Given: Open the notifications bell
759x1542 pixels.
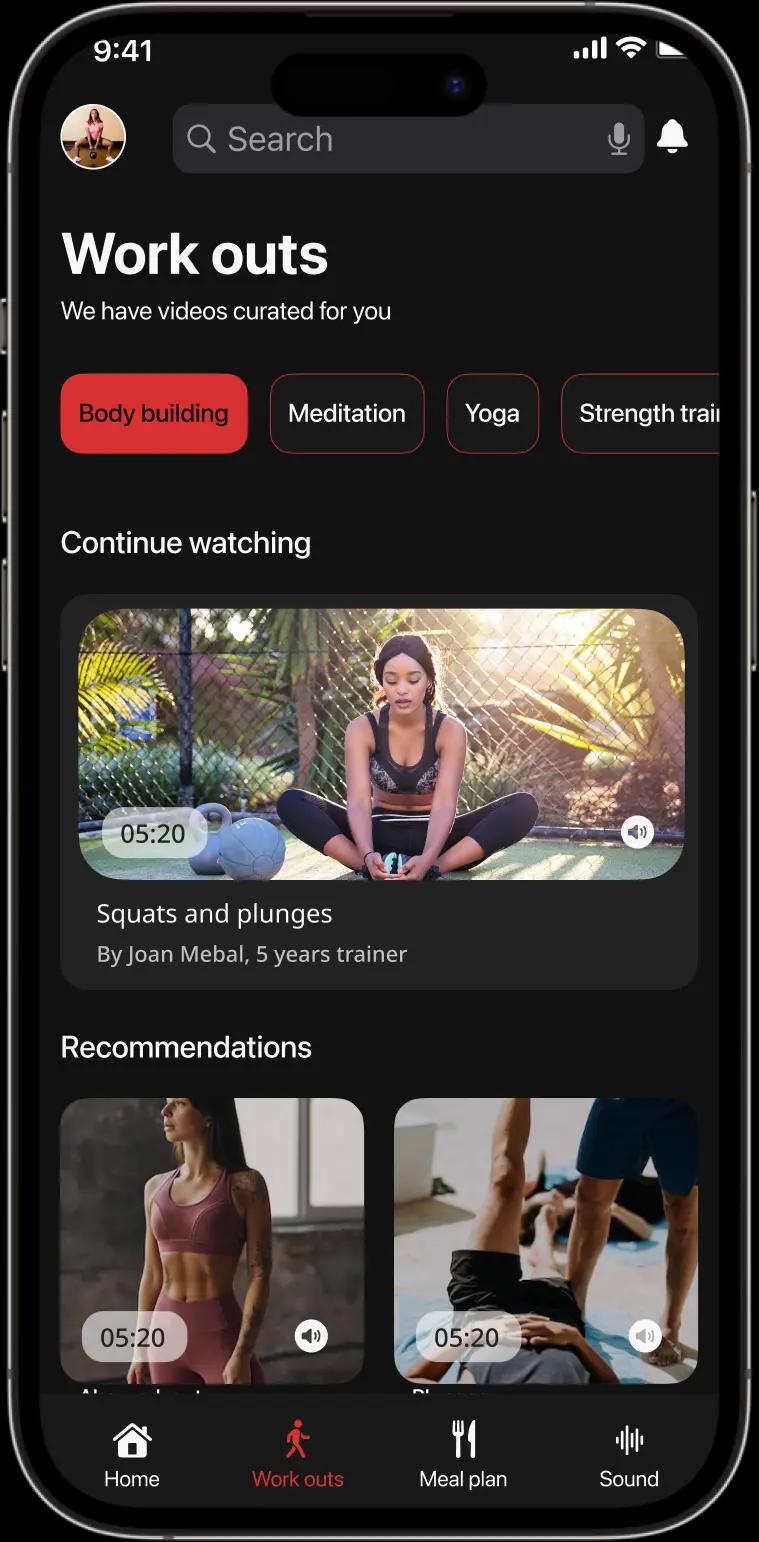Looking at the screenshot, I should coord(672,137).
